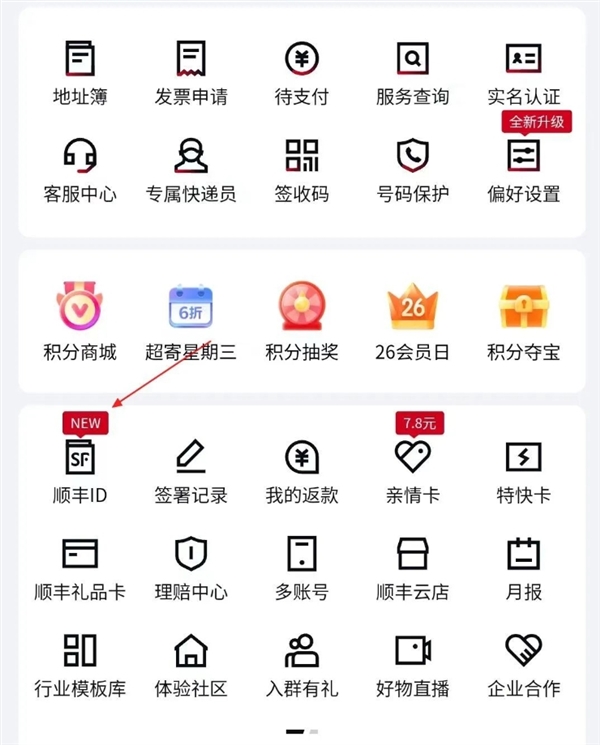Enter 积分商城 points mall
The image size is (600, 745).
(x=80, y=308)
